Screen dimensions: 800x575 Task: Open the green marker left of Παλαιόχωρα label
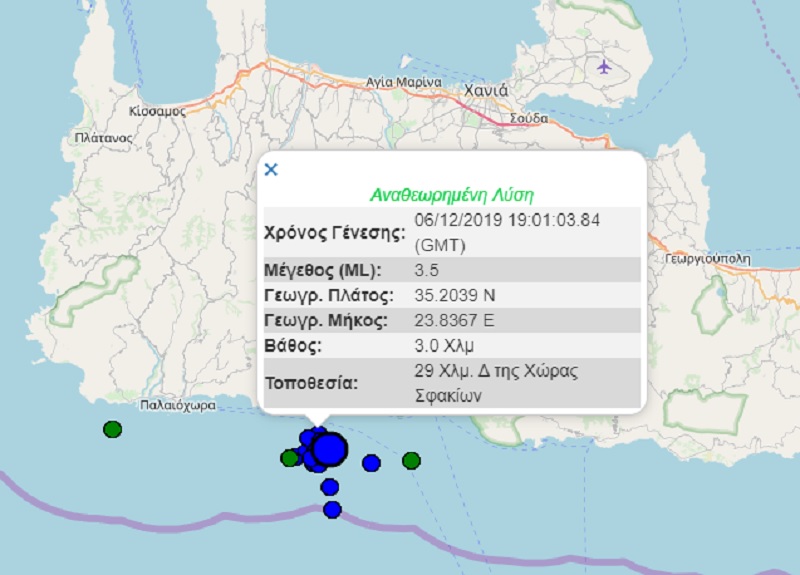point(112,430)
